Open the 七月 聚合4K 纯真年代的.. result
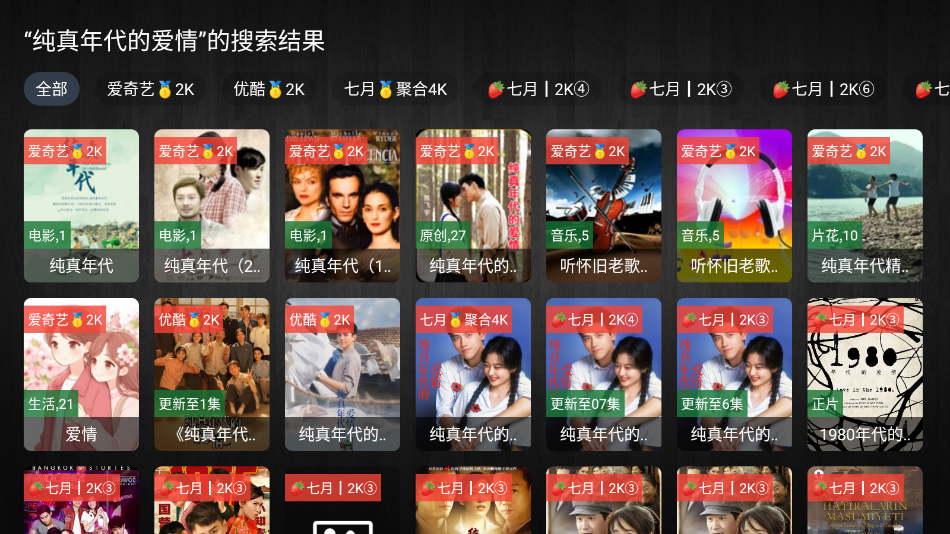Screen dimensions: 950x534 click(473, 375)
